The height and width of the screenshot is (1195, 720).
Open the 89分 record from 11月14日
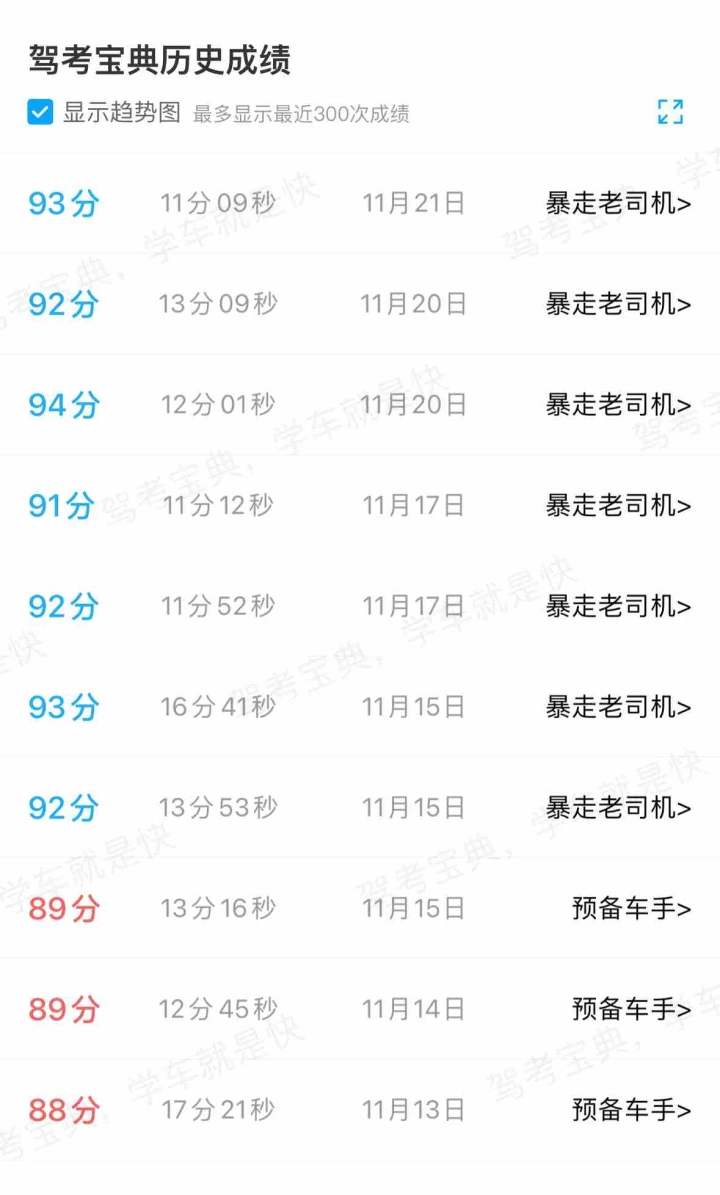pos(360,1009)
